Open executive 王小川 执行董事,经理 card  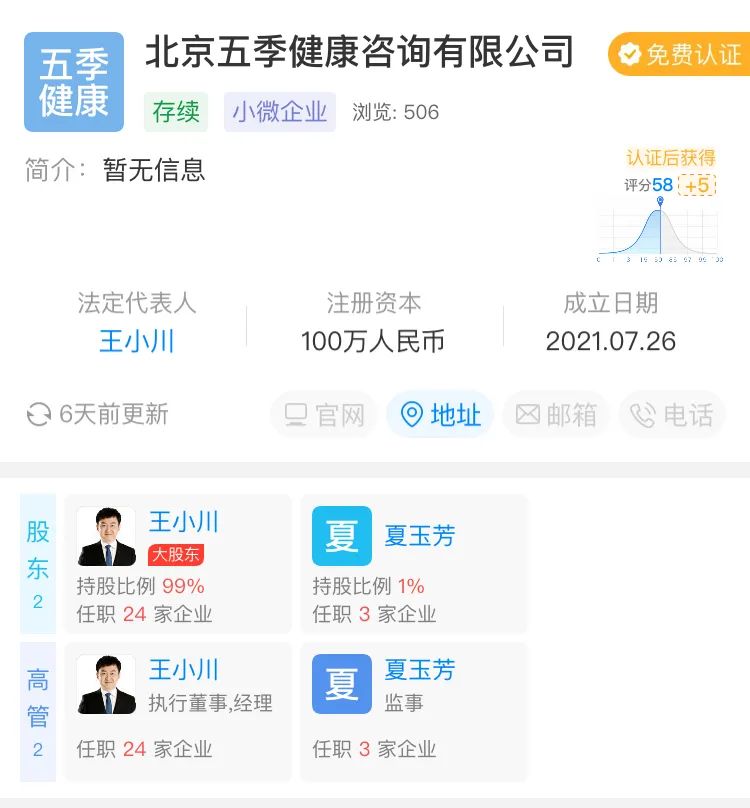click(x=178, y=712)
